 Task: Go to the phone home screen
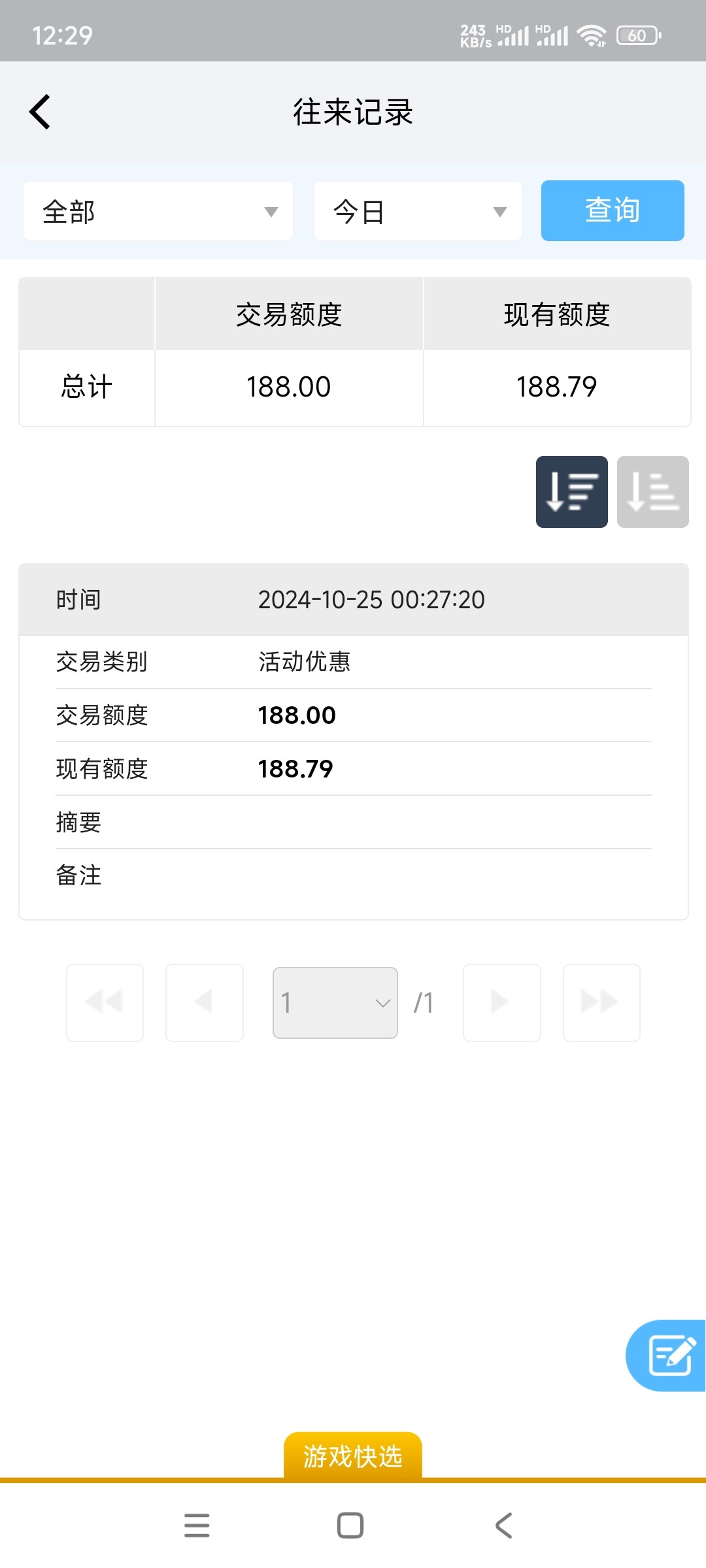[350, 1526]
